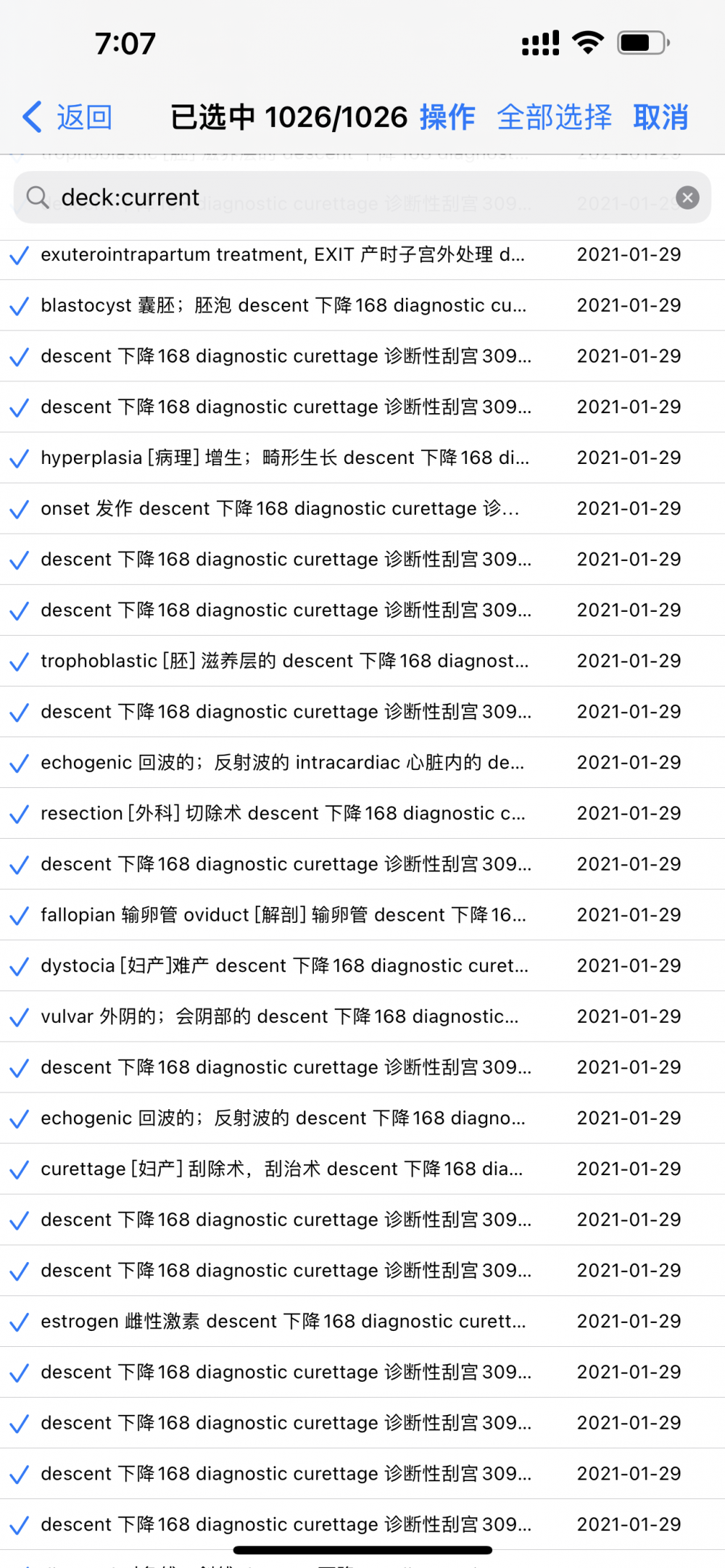This screenshot has width=725, height=1568.
Task: Toggle the estrogen 雌性激素 card row
Action: pyautogui.click(x=362, y=1321)
